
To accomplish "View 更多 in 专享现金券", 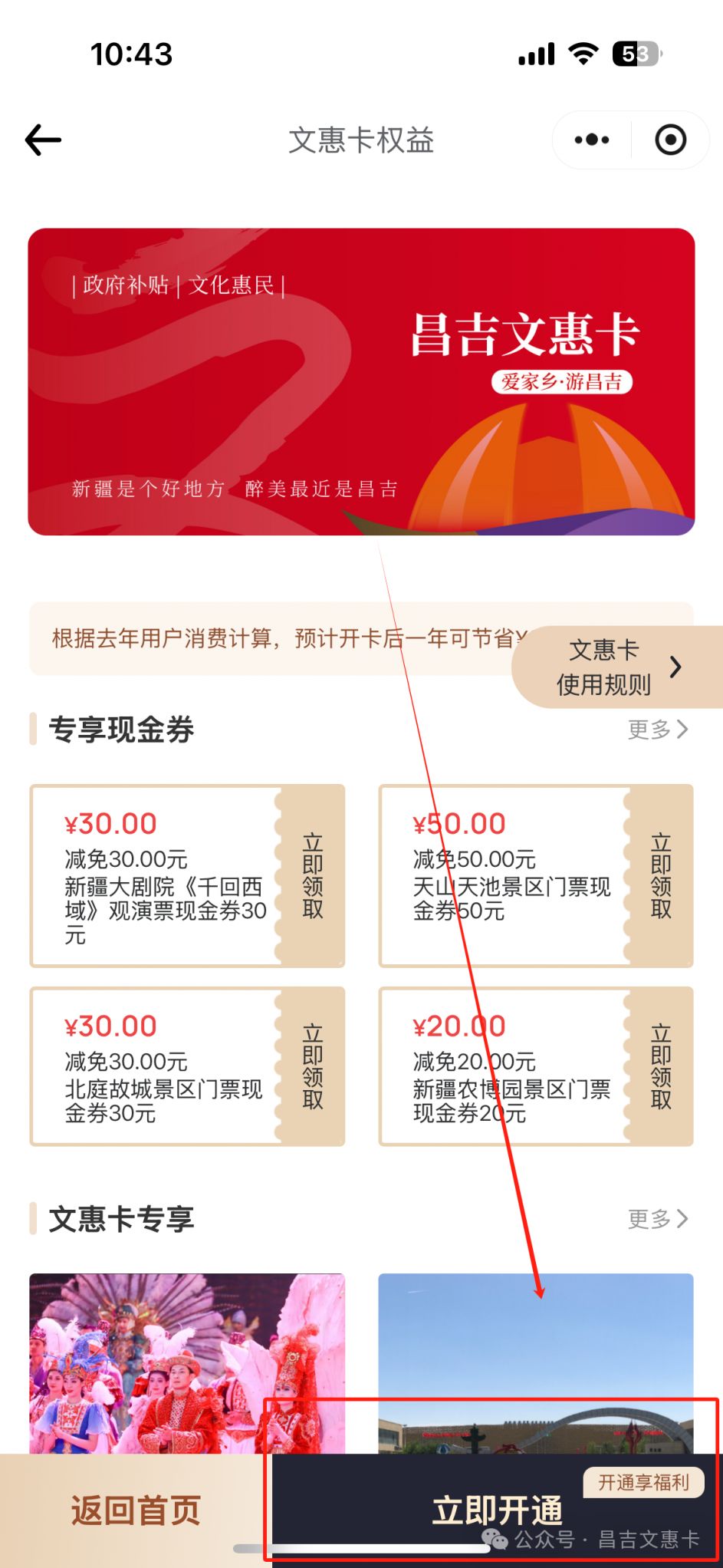I will click(x=657, y=730).
